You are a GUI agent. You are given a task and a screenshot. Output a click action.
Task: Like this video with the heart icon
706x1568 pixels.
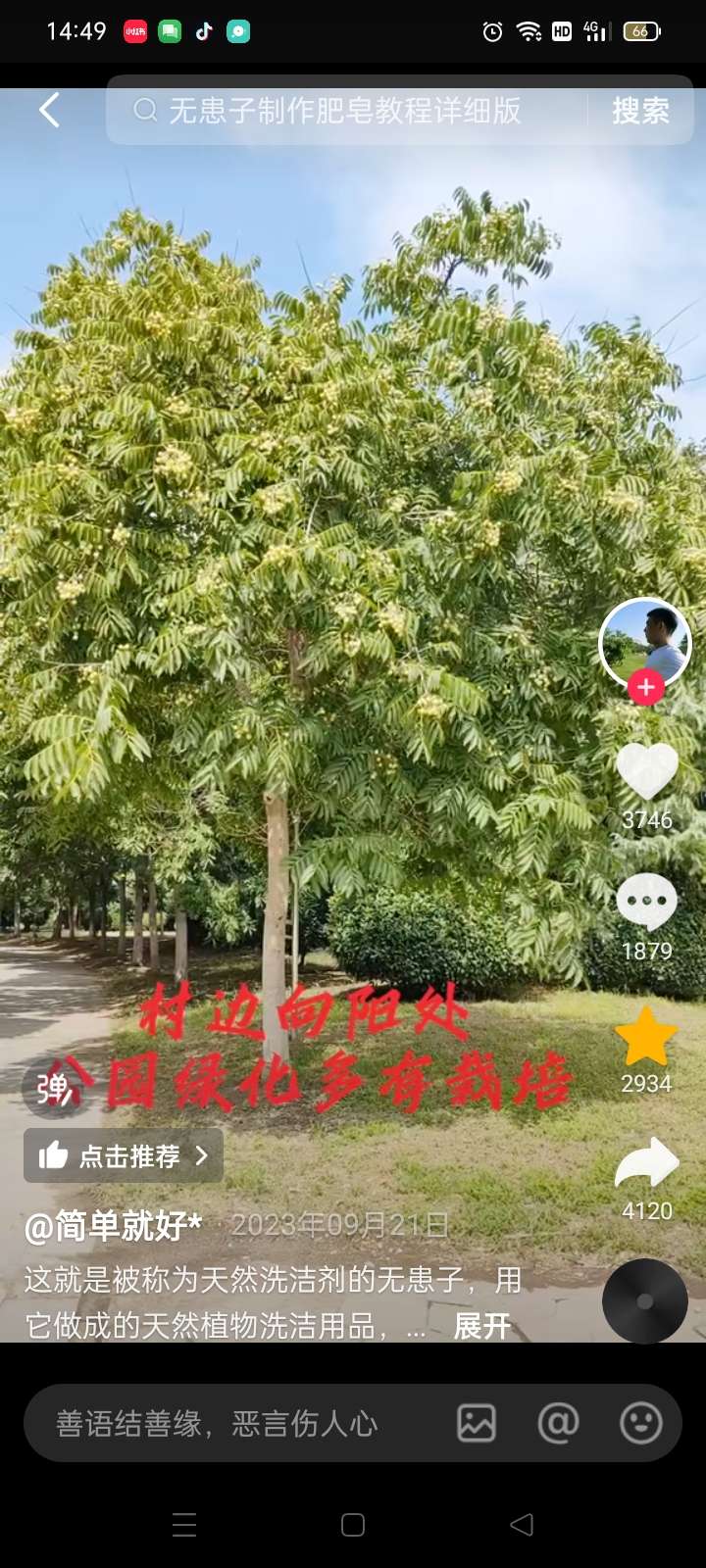point(646,770)
